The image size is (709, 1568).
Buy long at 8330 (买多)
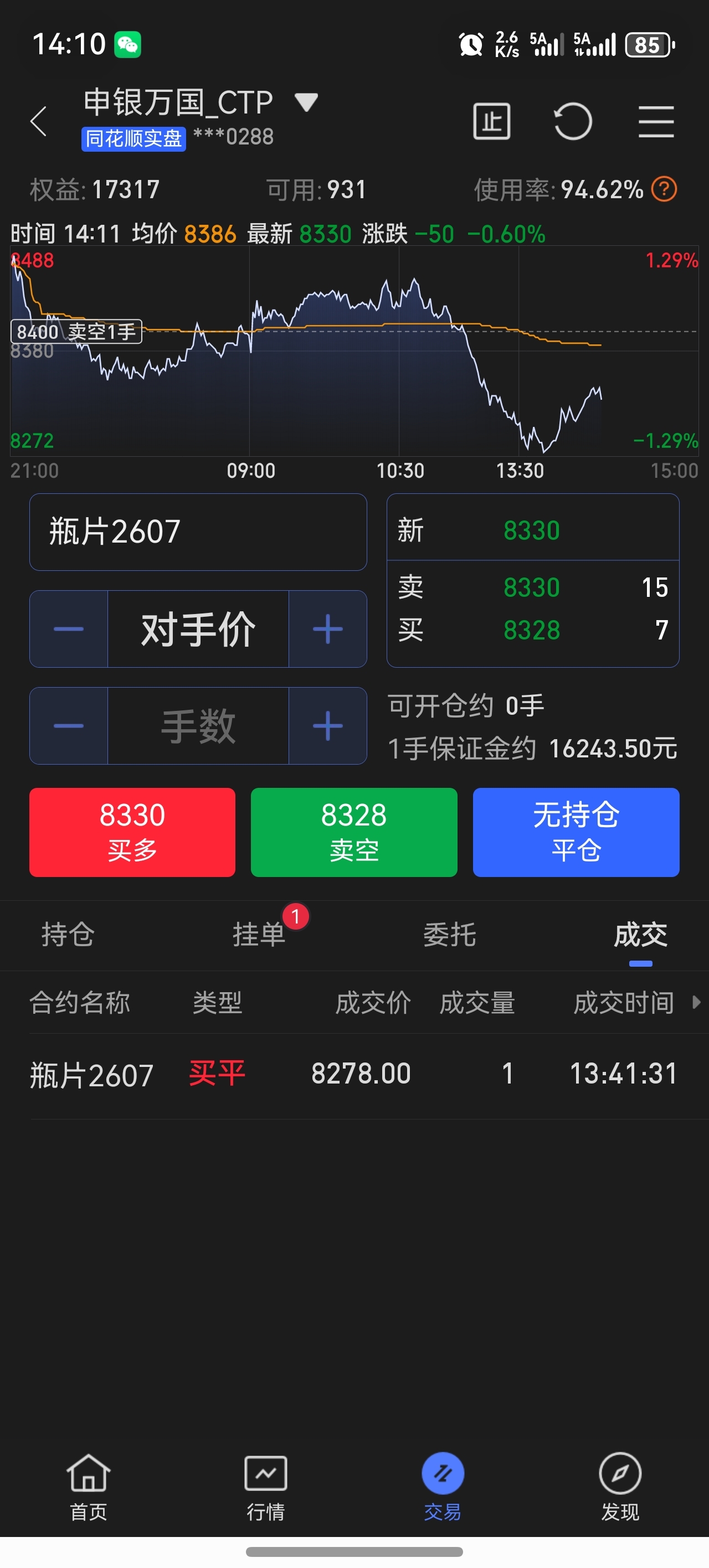pyautogui.click(x=132, y=832)
